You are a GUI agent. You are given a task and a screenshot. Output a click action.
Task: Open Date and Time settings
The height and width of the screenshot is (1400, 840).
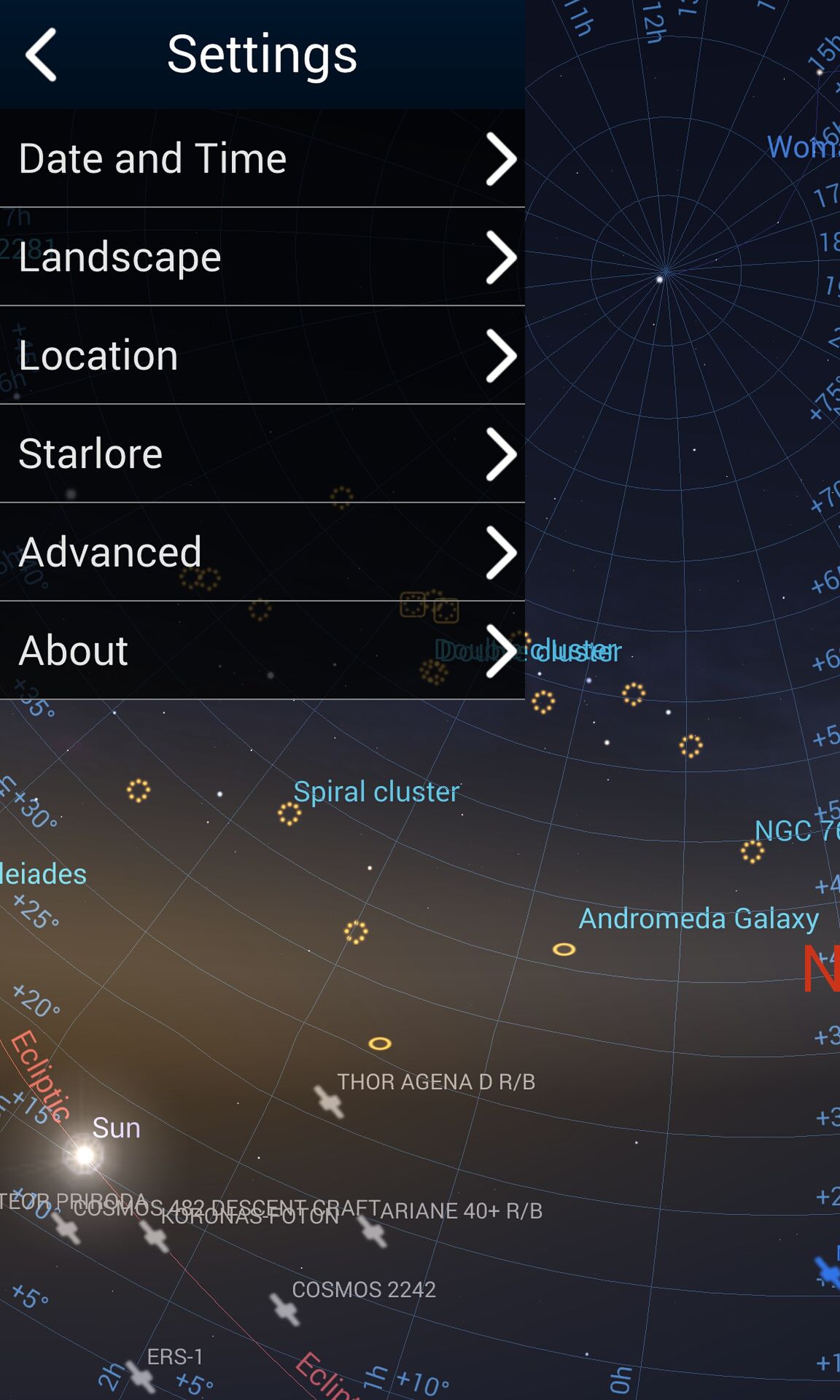coord(262,158)
